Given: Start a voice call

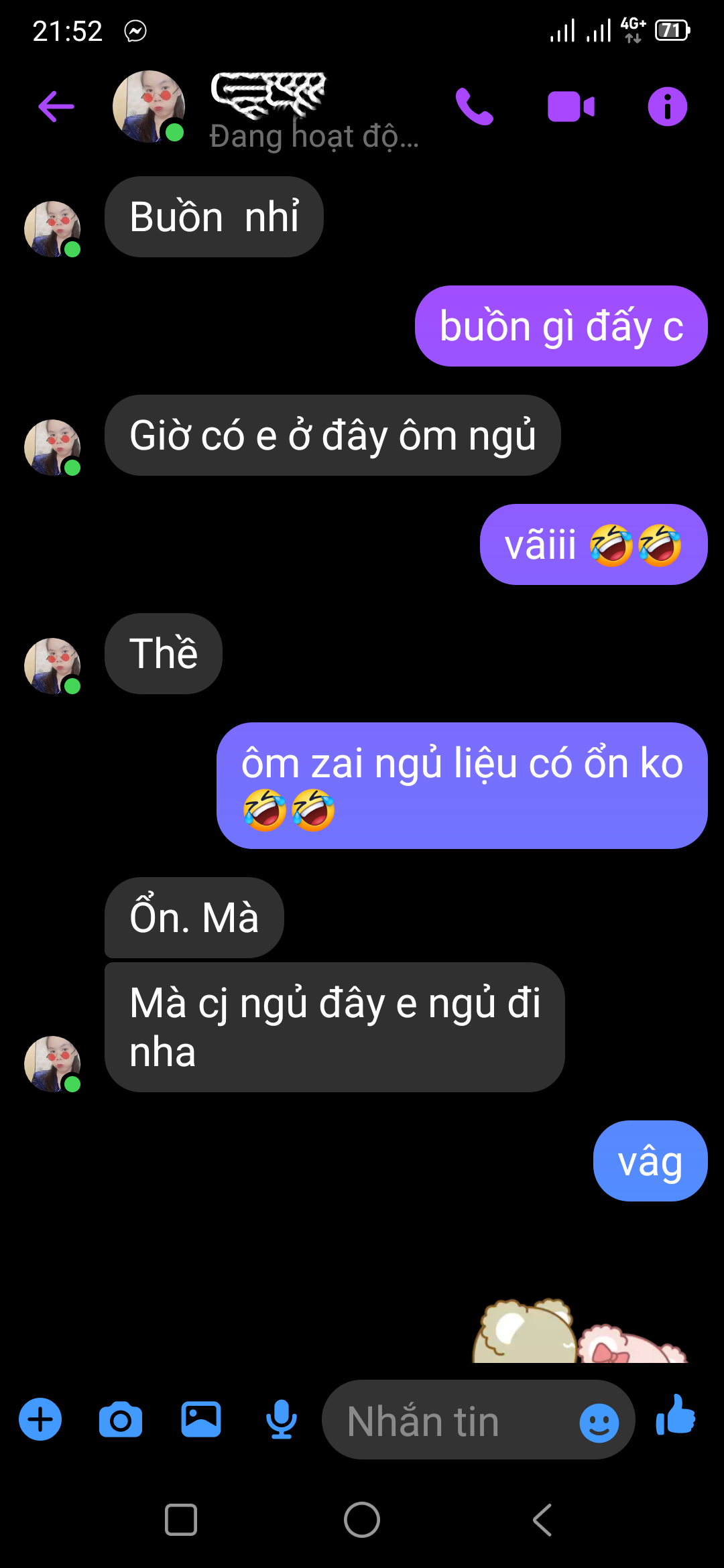Looking at the screenshot, I should pyautogui.click(x=475, y=107).
